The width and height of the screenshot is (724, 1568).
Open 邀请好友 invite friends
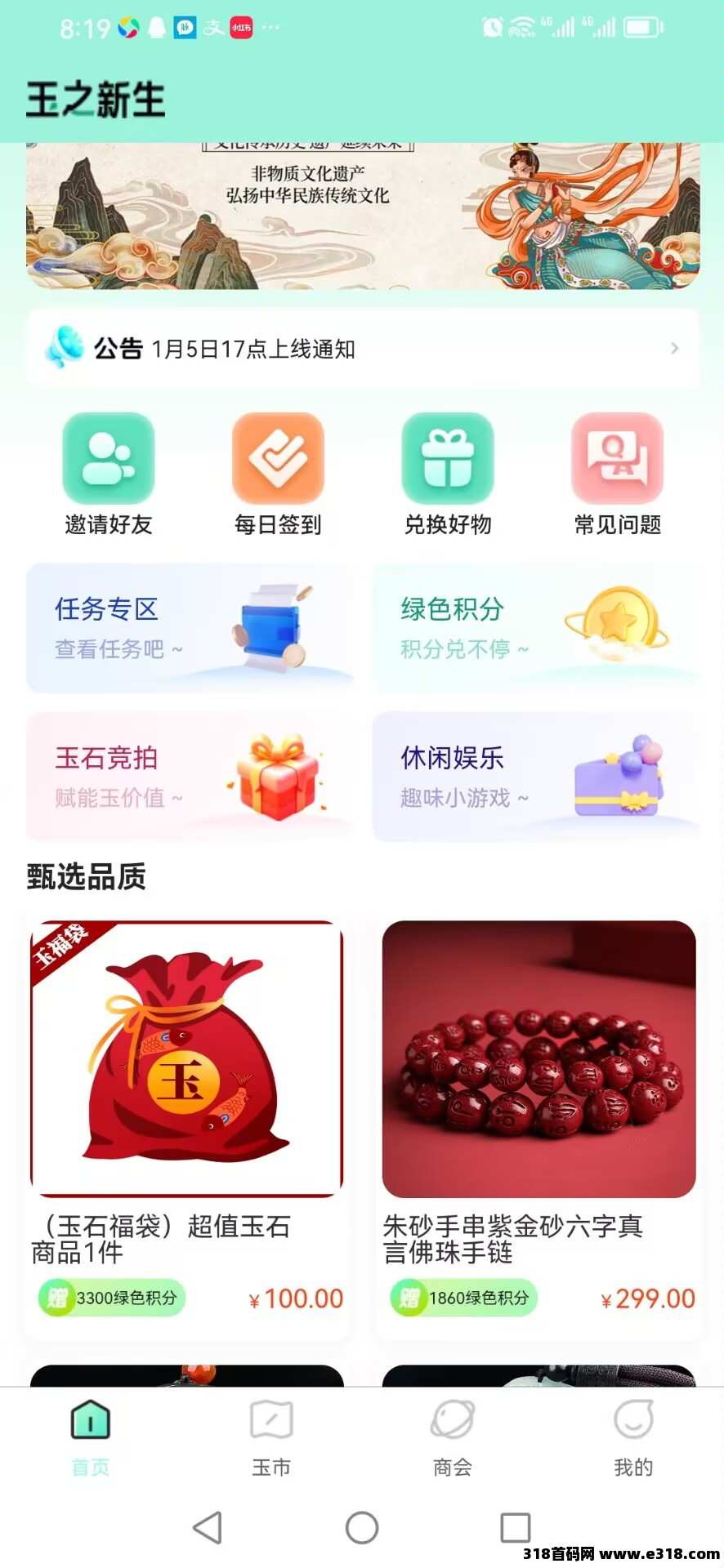(109, 474)
